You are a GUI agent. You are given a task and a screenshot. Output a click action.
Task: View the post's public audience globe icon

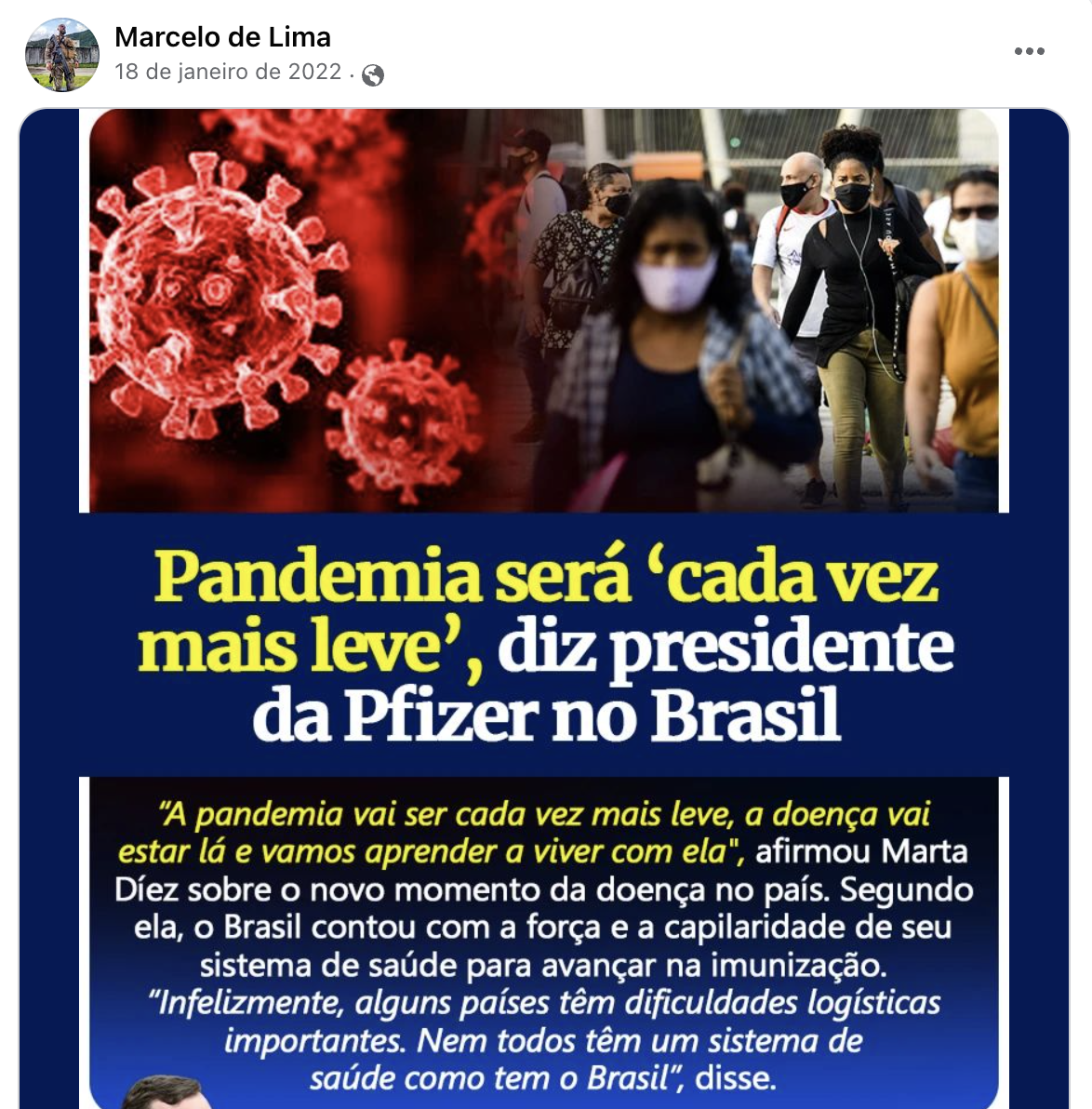tap(373, 75)
